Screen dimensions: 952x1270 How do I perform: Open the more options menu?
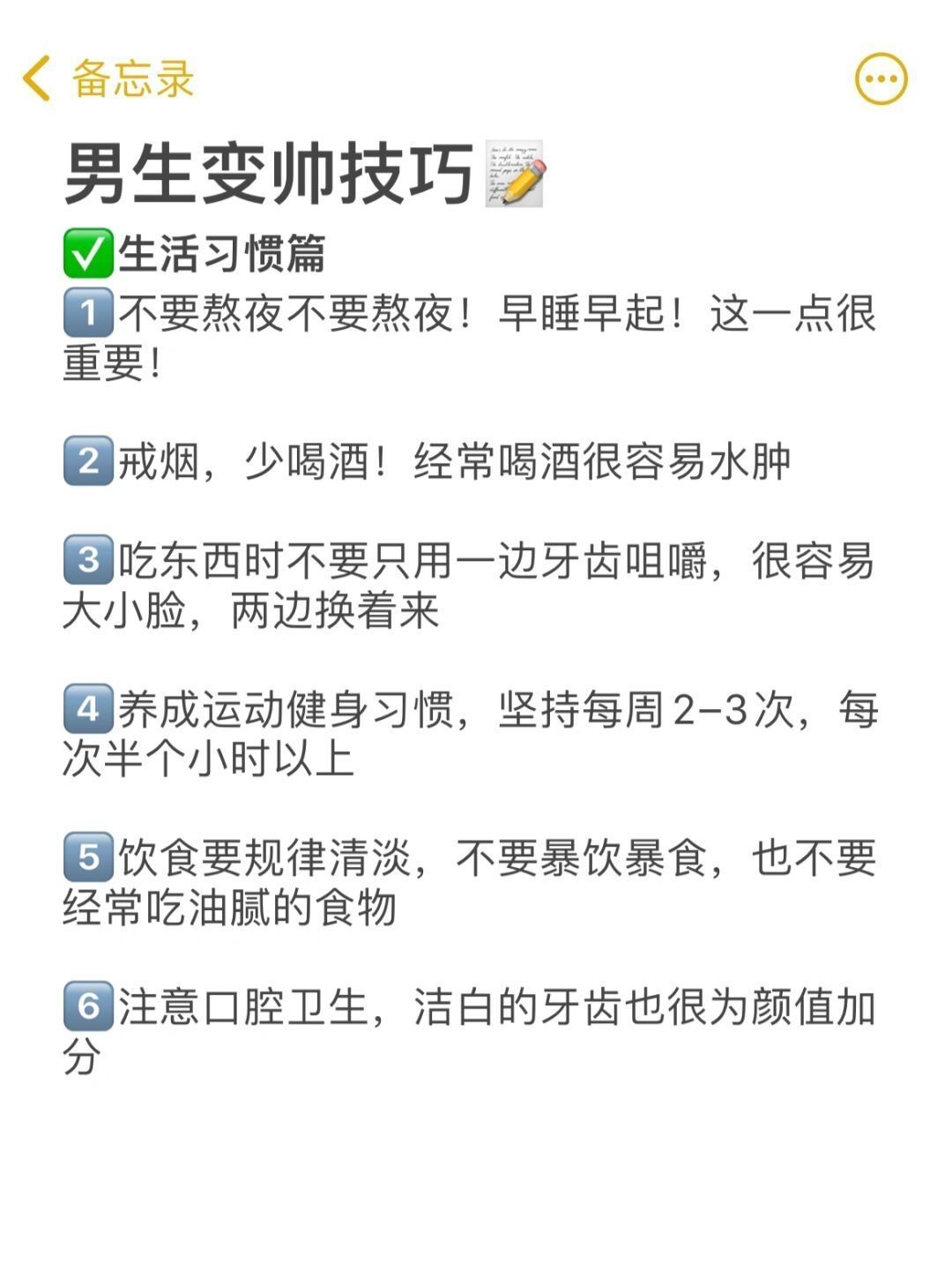click(x=881, y=79)
